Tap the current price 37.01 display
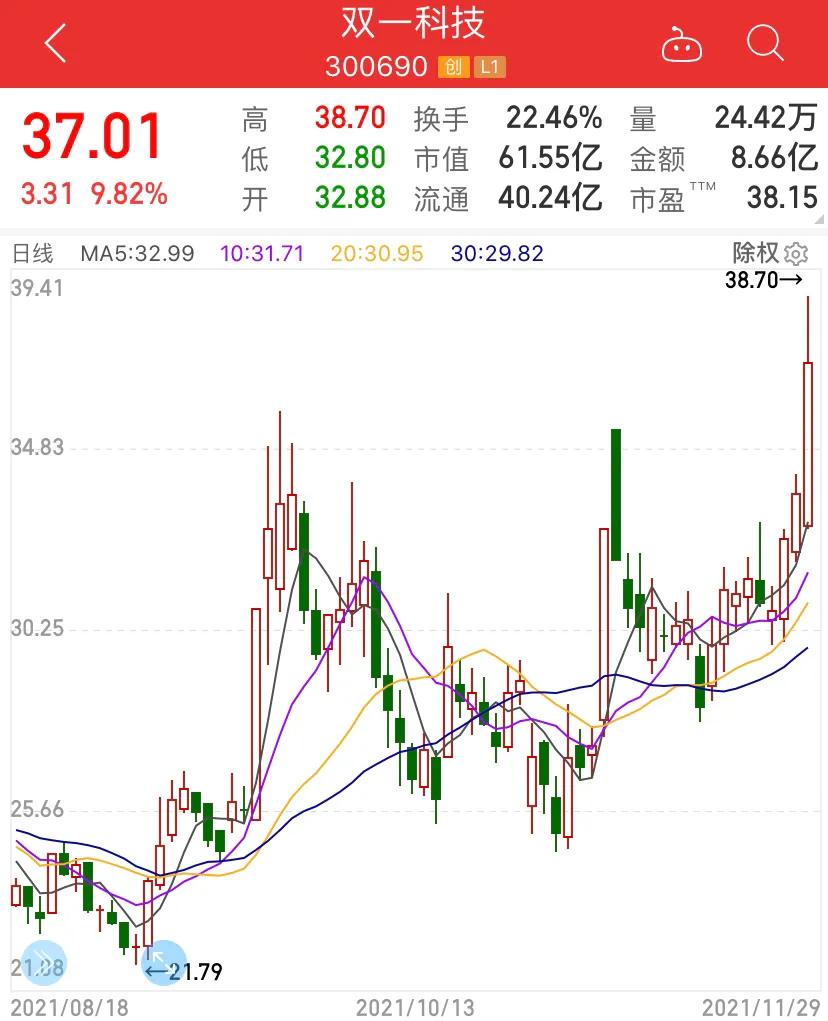The height and width of the screenshot is (1021, 828). (x=92, y=135)
